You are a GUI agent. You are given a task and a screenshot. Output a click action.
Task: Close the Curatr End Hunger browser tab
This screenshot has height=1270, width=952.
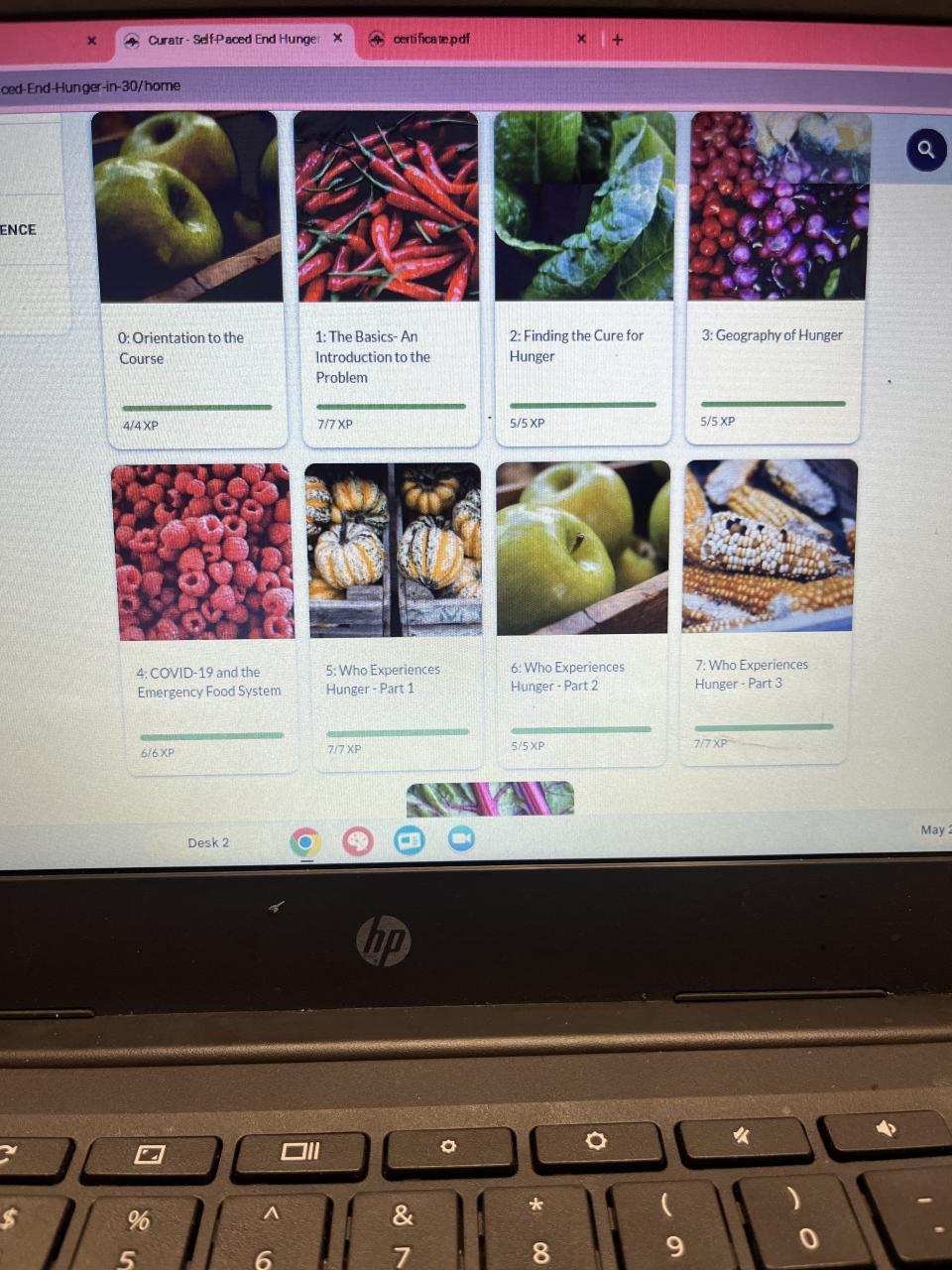(x=337, y=38)
